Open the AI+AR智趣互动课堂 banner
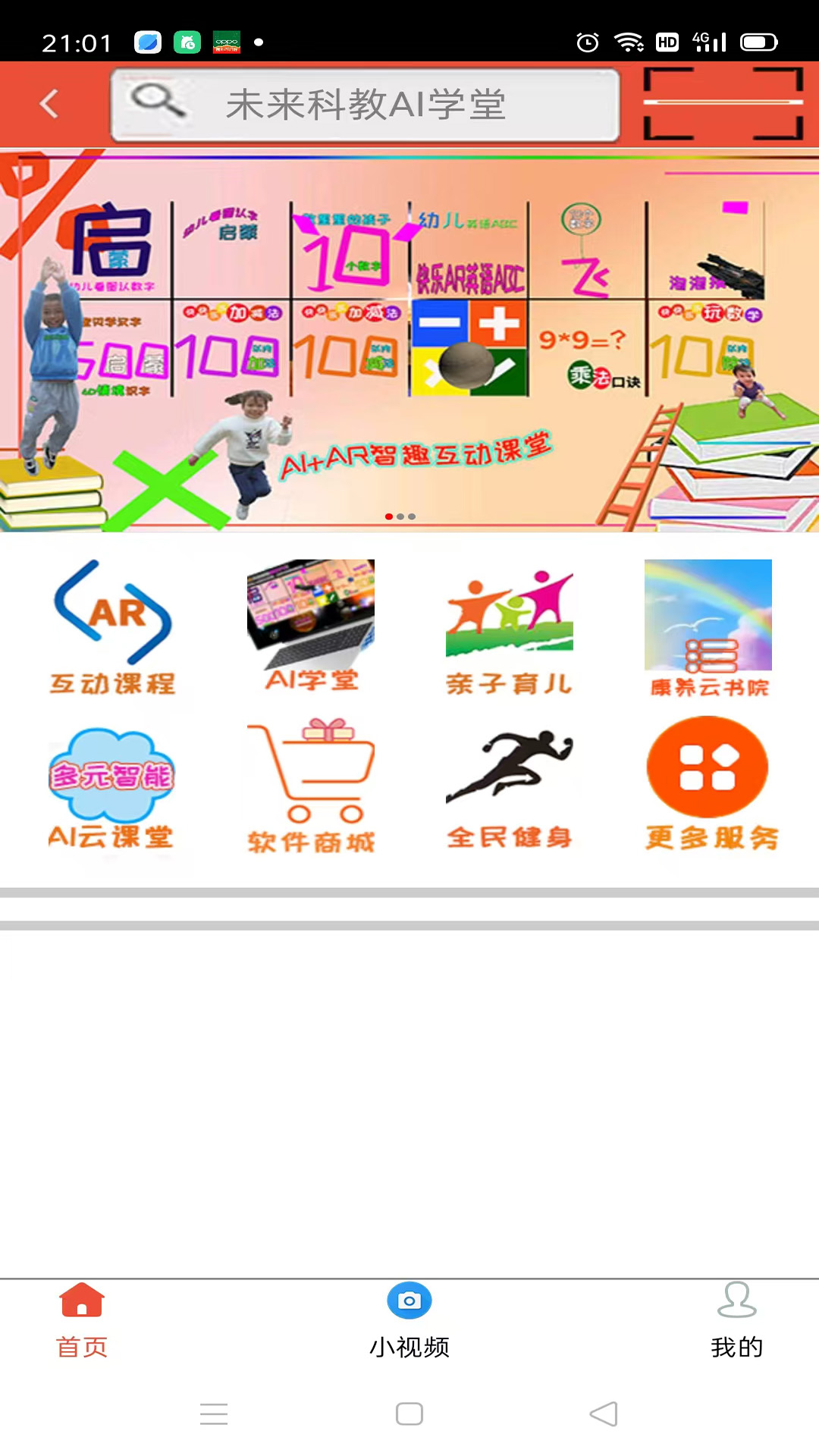 [409, 340]
